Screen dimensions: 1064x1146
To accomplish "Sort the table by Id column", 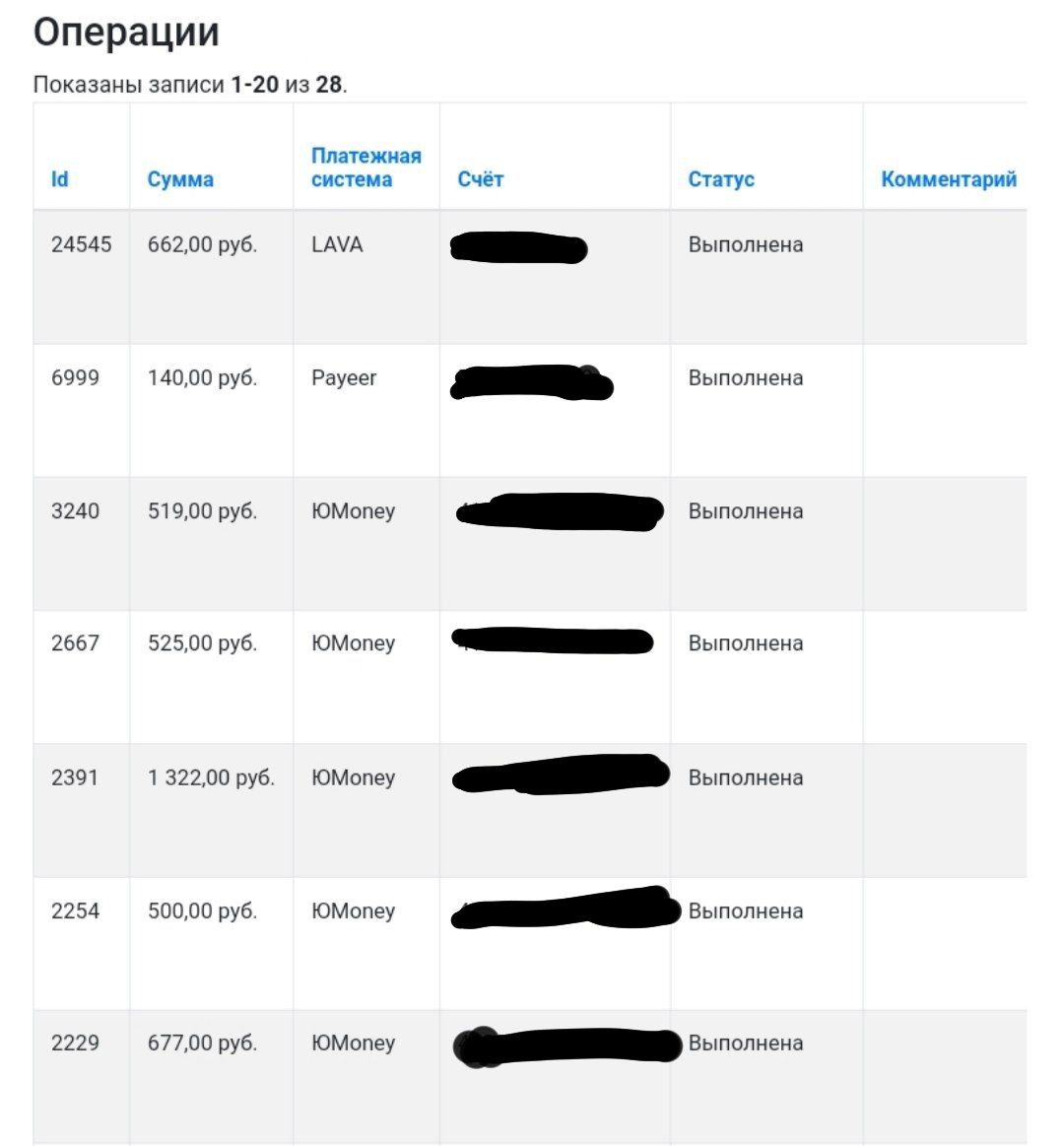I will 59,179.
